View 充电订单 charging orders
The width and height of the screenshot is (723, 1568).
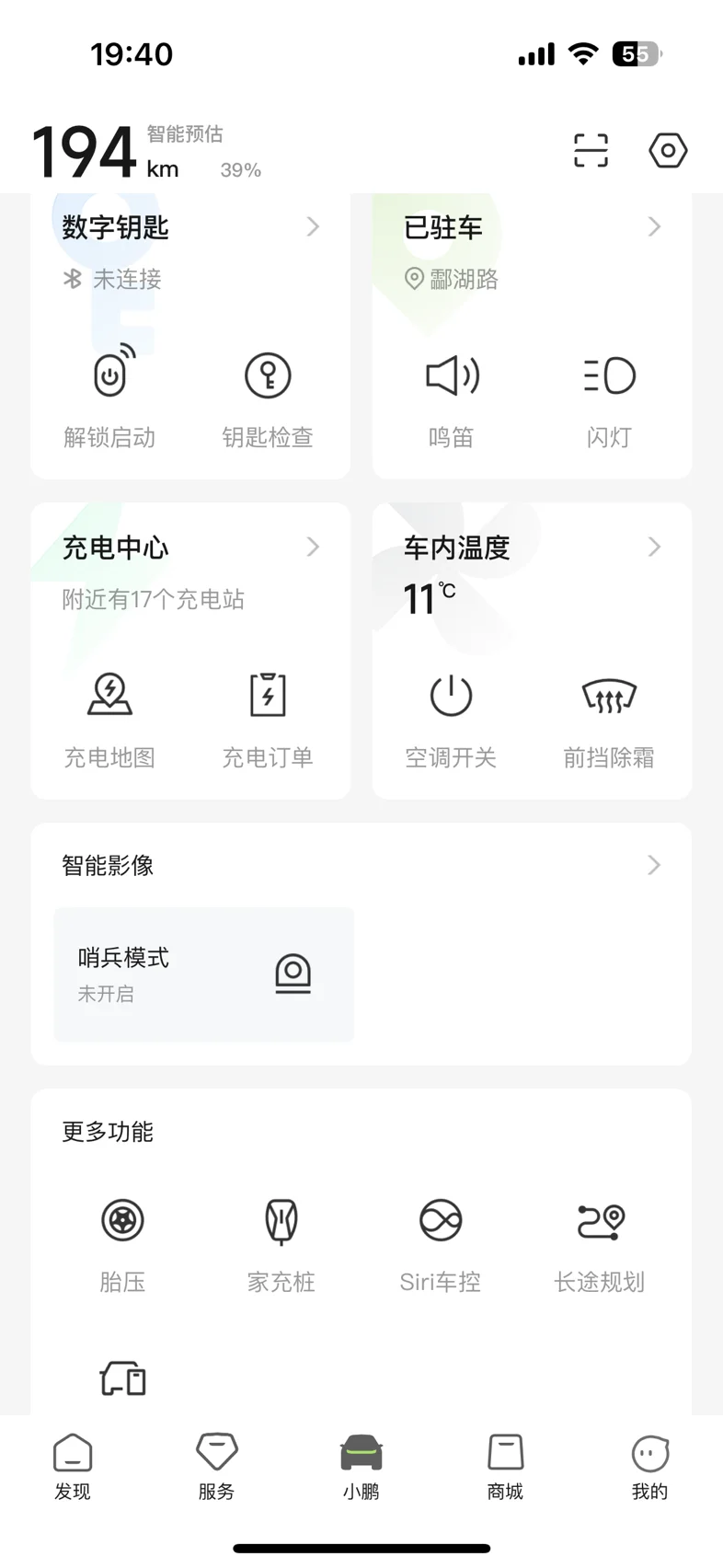pyautogui.click(x=268, y=718)
